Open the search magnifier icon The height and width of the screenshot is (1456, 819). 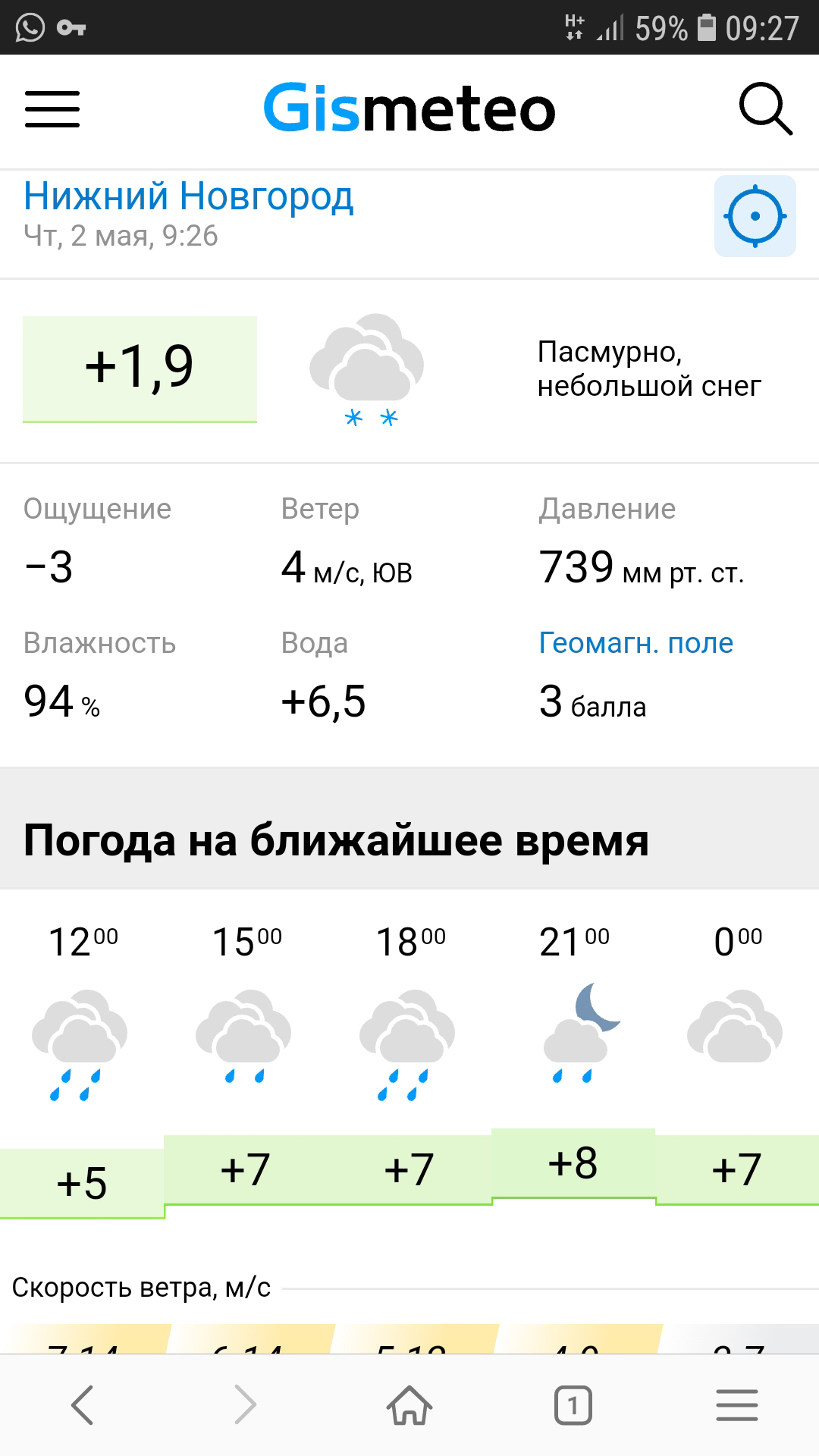(x=765, y=109)
